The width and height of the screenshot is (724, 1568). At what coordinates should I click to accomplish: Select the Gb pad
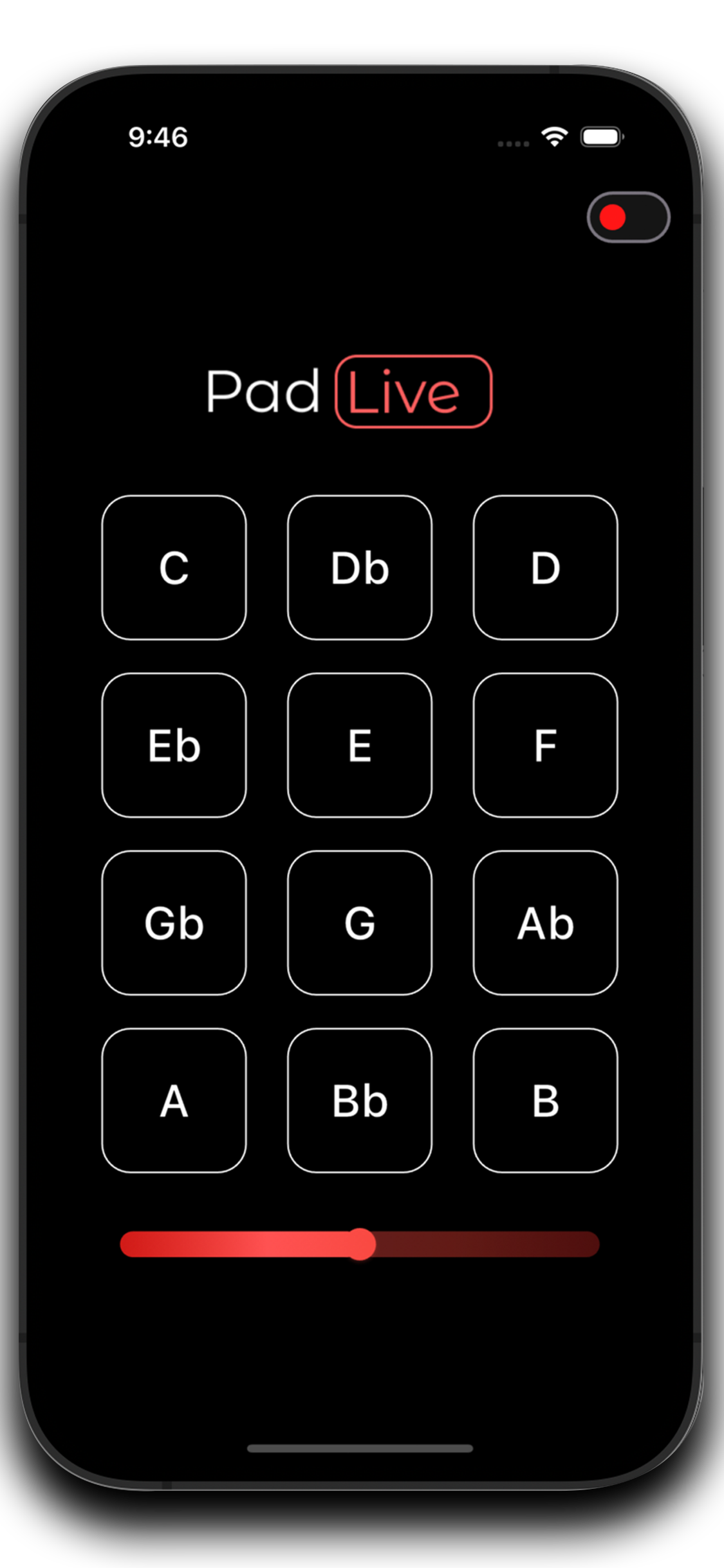pyautogui.click(x=174, y=924)
